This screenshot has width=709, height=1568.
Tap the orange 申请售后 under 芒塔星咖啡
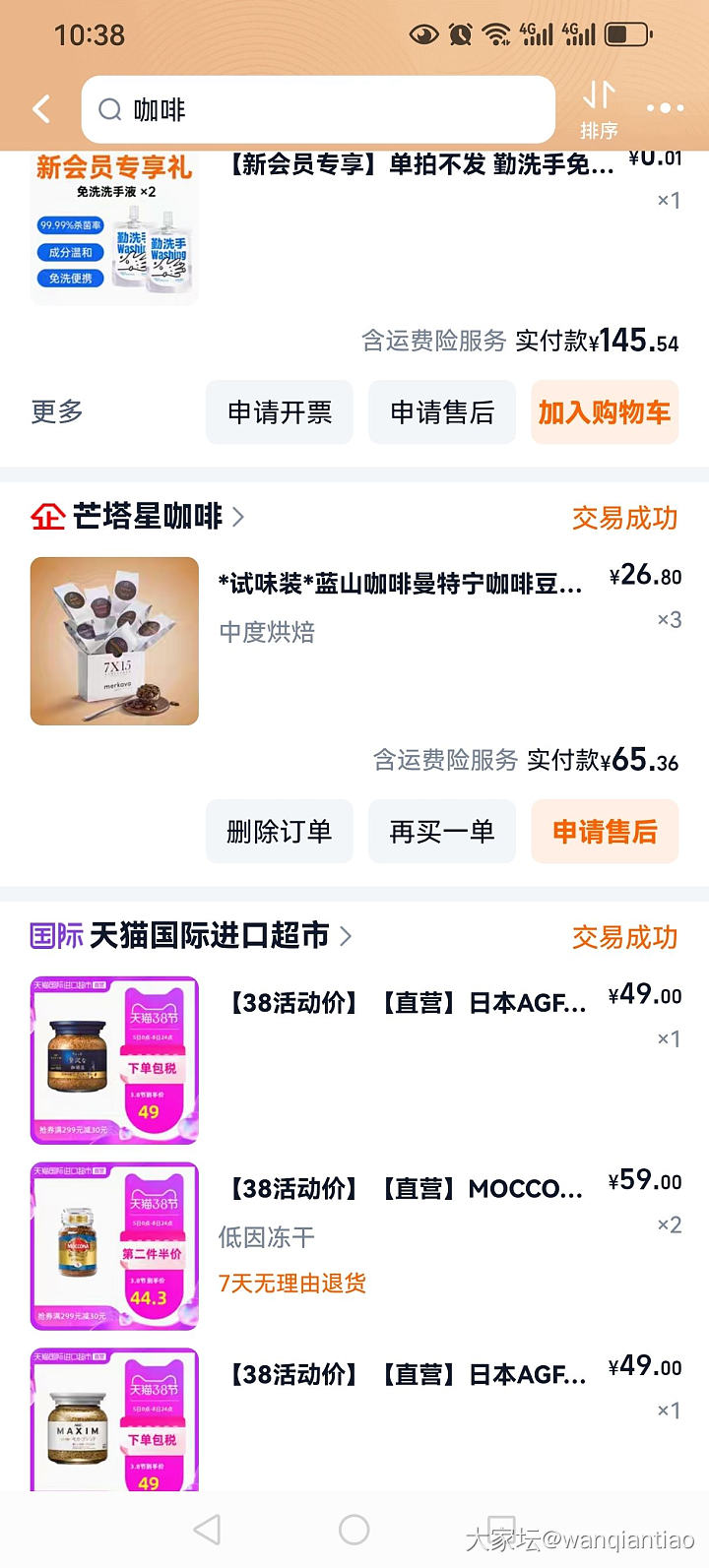click(605, 832)
